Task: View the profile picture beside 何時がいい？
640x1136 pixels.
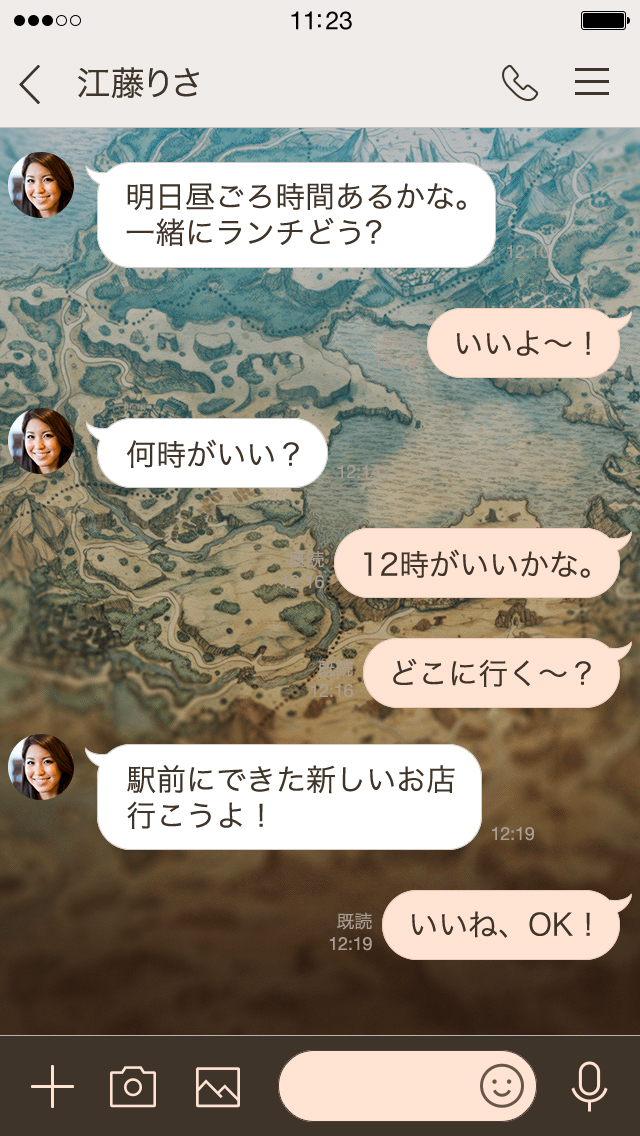Action: click(41, 441)
